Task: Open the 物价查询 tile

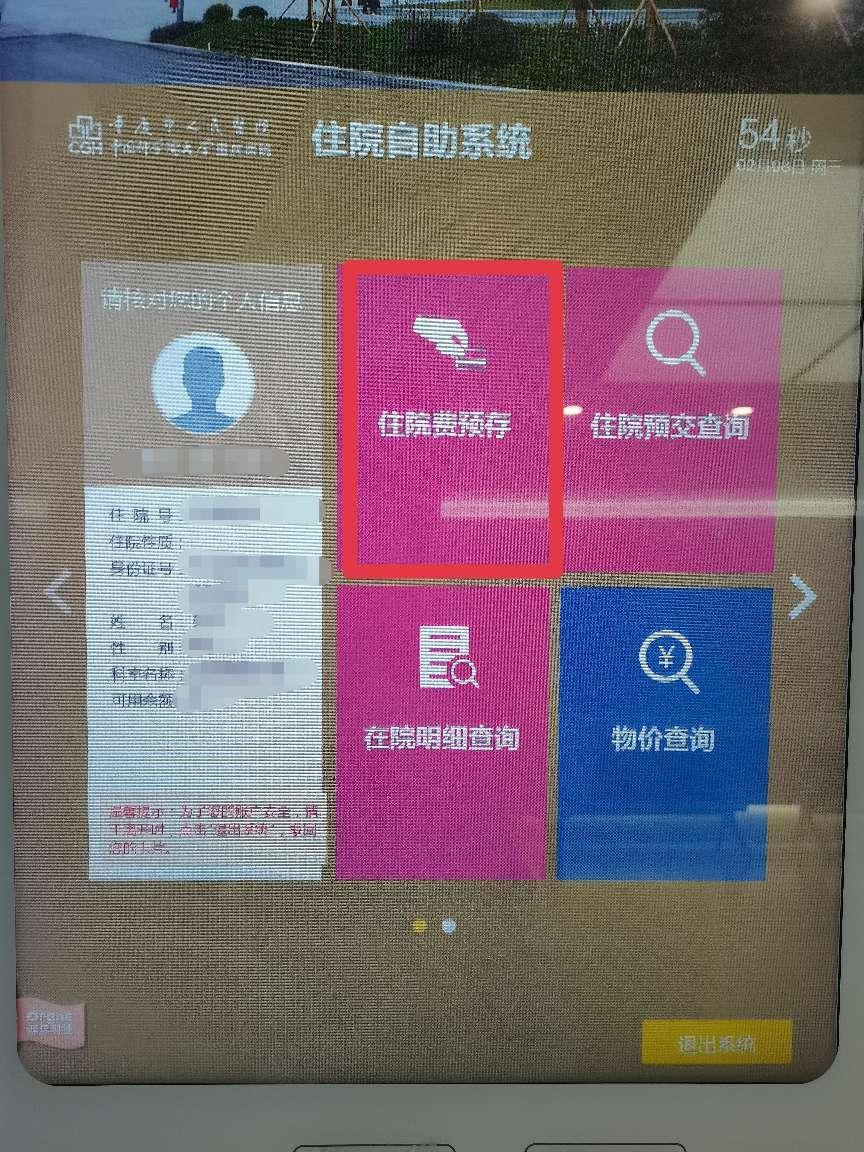Action: pos(665,734)
